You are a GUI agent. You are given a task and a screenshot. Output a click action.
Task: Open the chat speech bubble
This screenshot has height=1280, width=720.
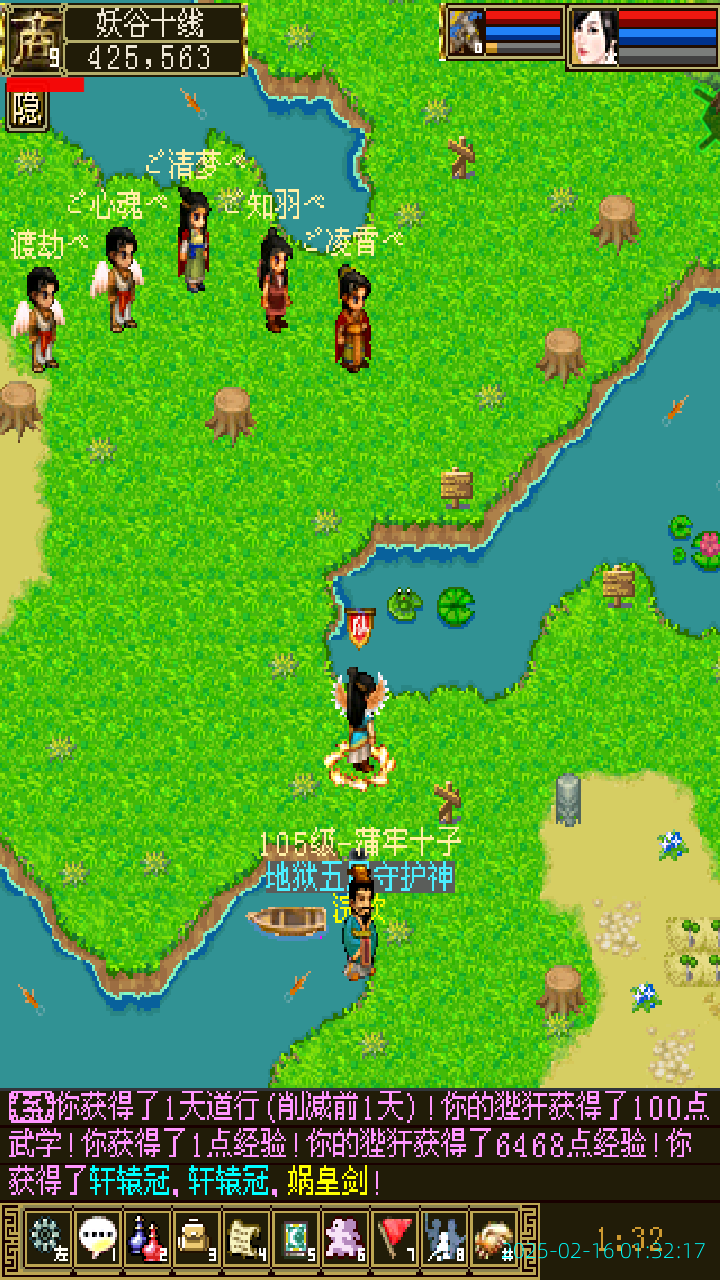[x=97, y=1239]
